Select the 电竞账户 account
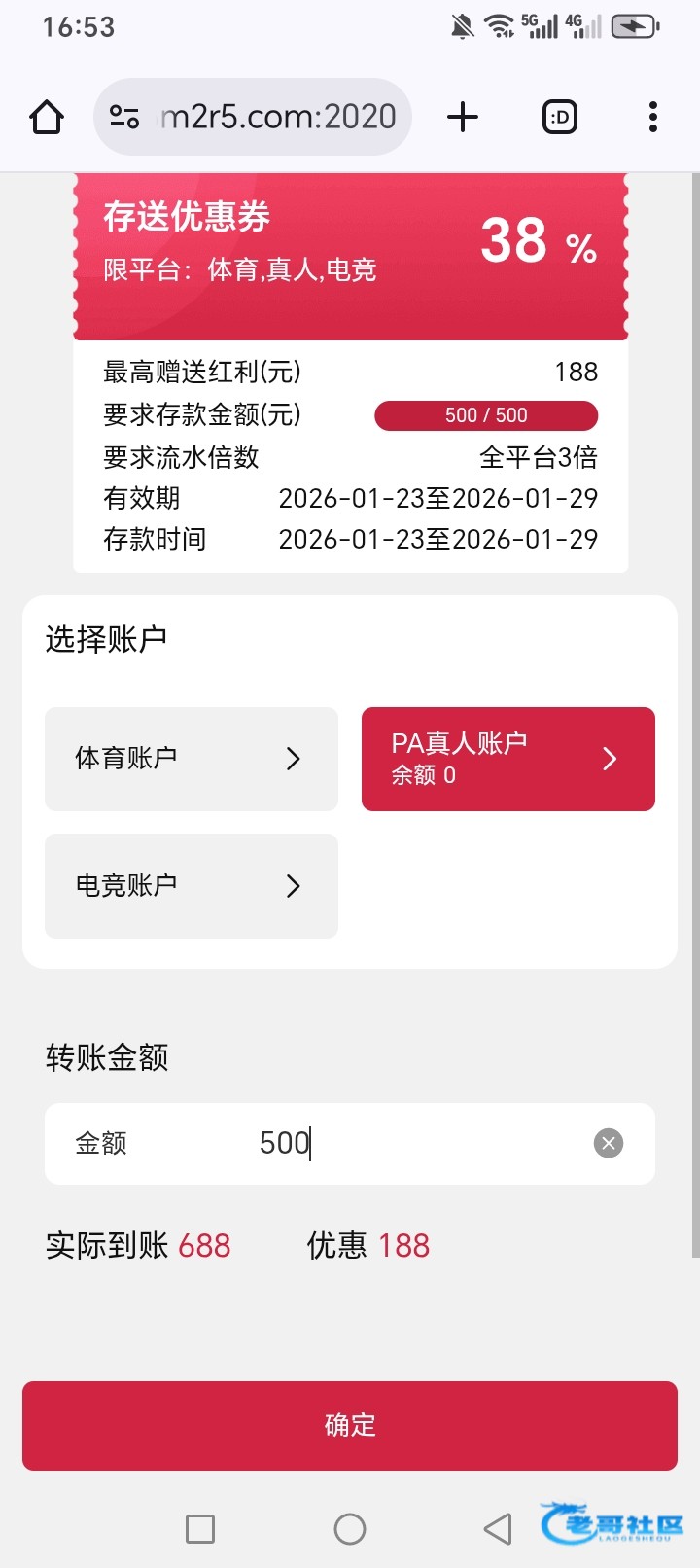Viewport: 700px width, 1568px height. [192, 886]
